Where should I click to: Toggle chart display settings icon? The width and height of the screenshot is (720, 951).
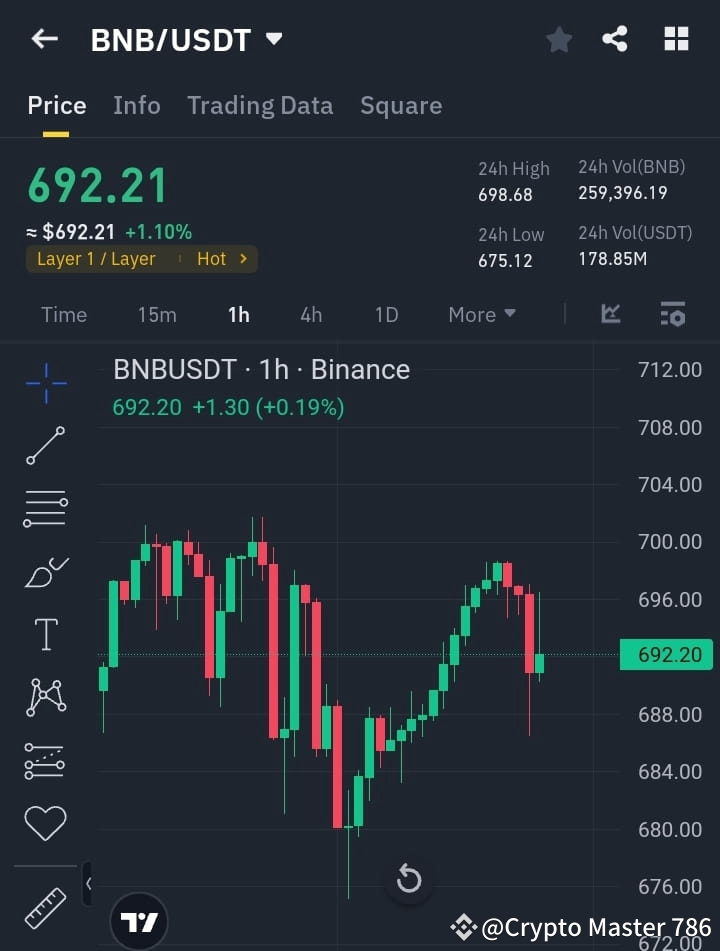pos(672,314)
